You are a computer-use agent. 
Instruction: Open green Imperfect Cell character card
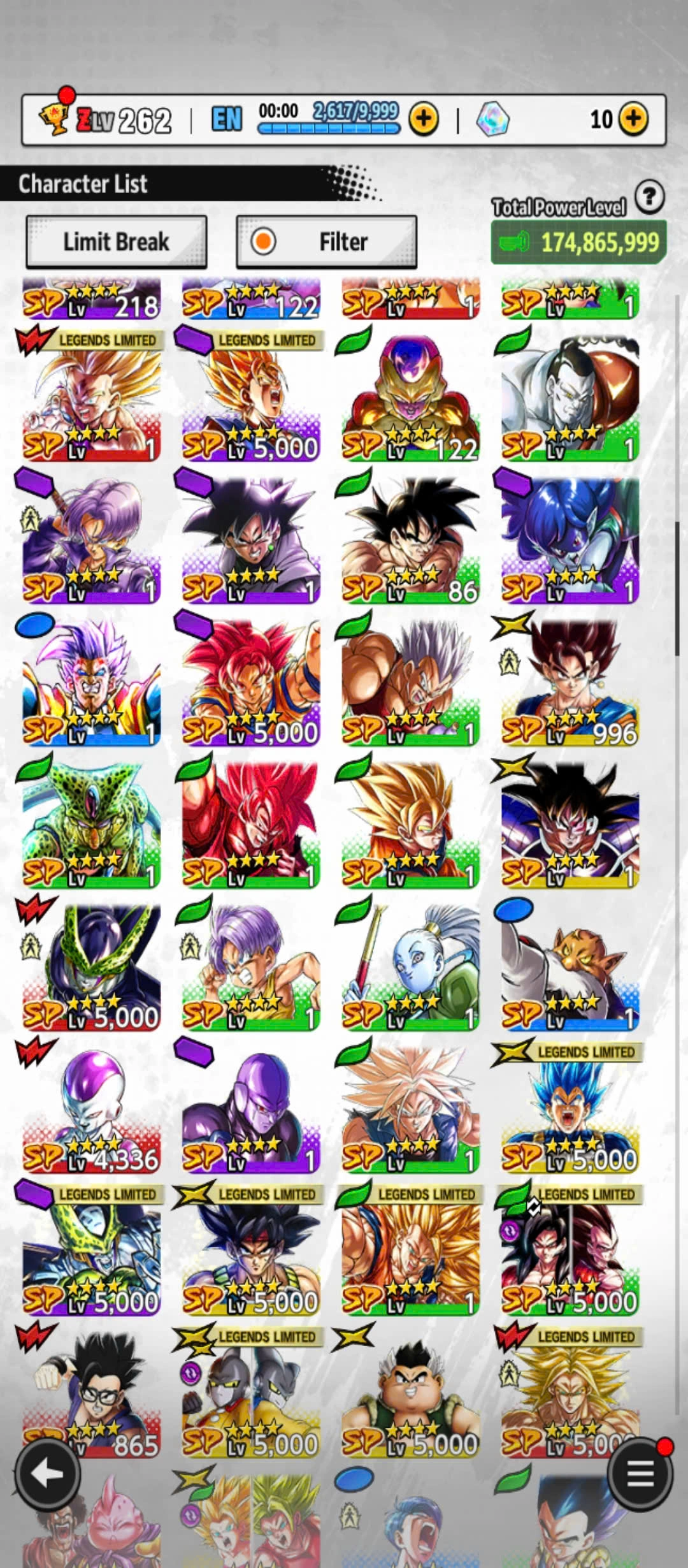pyautogui.click(x=91, y=823)
